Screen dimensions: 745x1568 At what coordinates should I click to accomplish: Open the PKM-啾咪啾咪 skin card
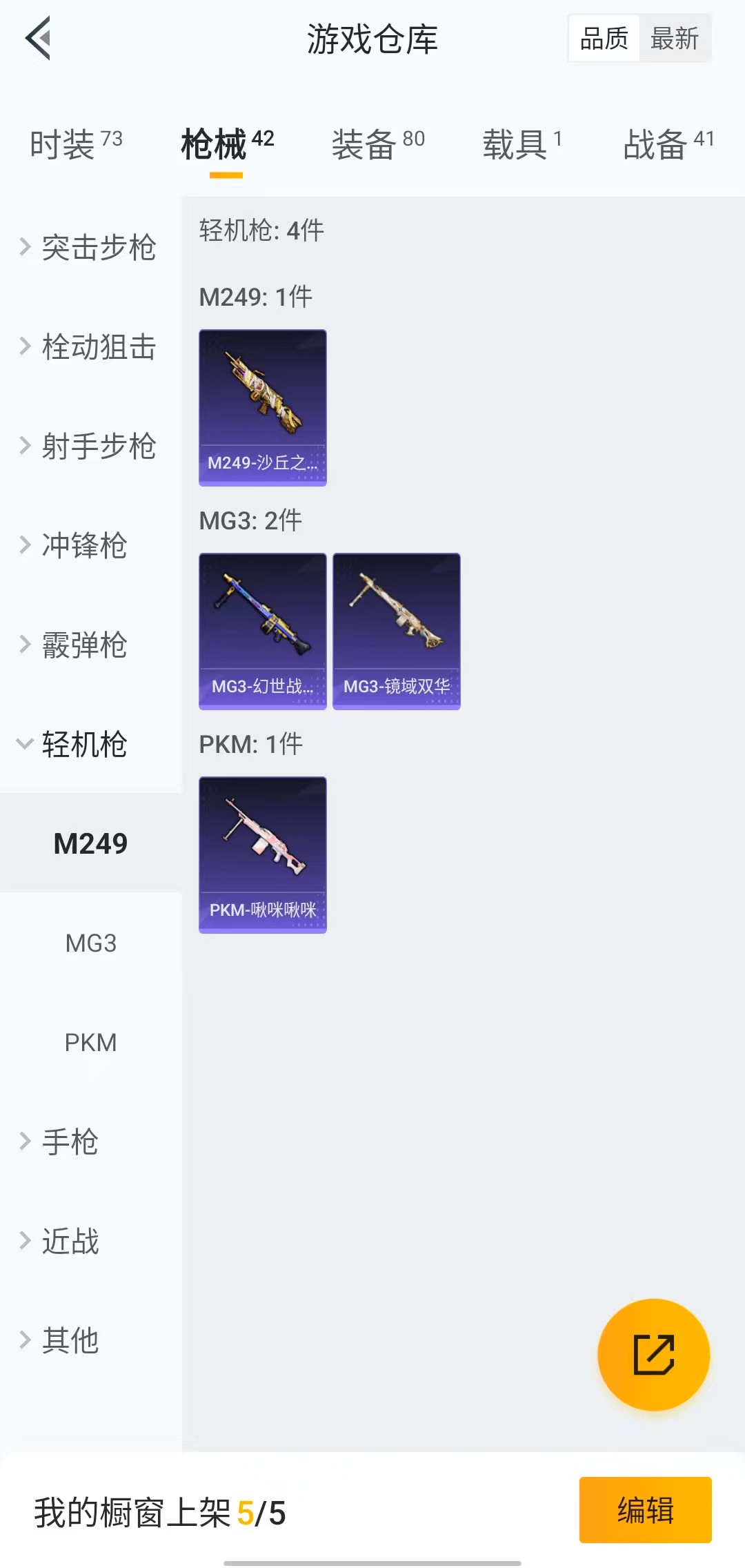(262, 854)
